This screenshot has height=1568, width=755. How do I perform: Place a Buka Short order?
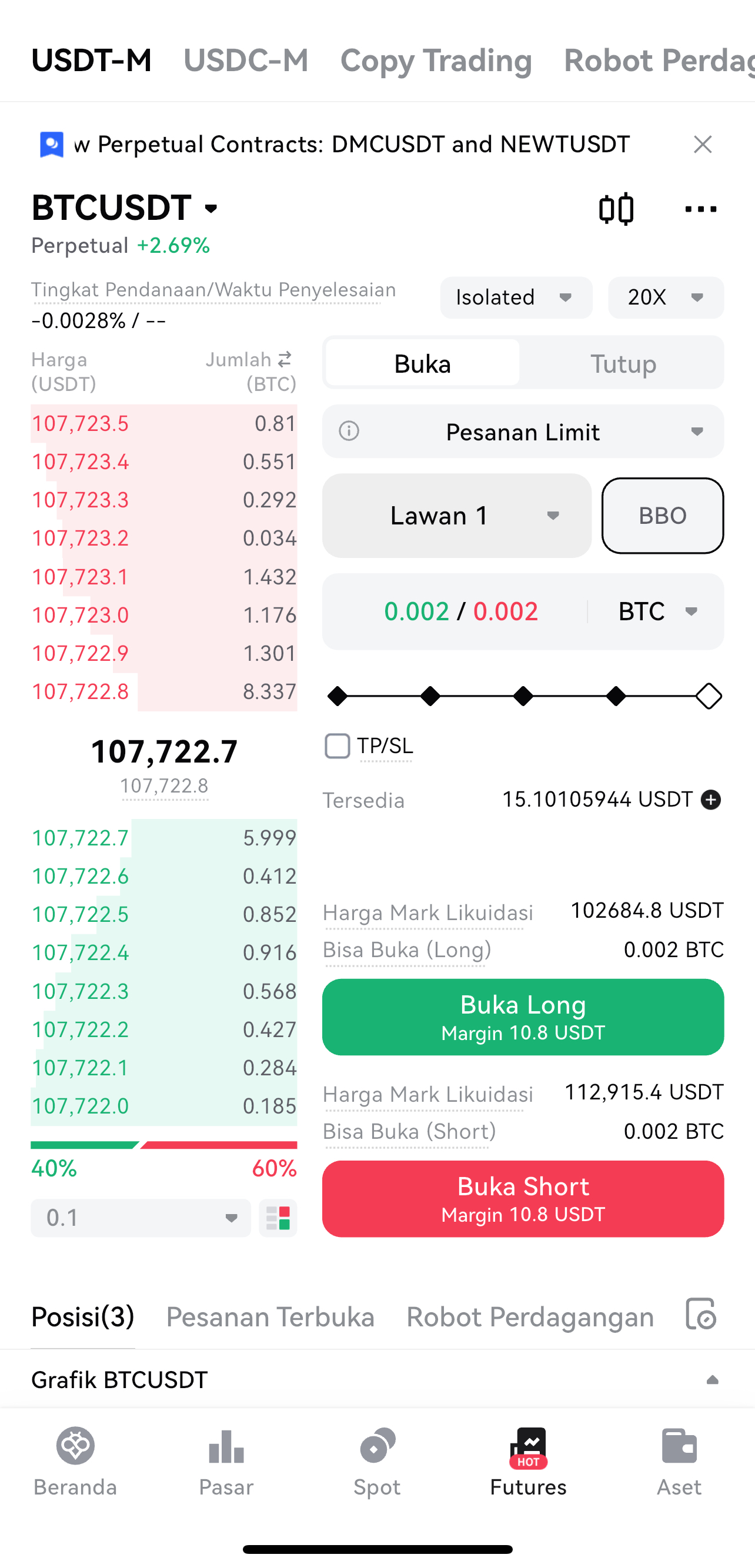(522, 1198)
